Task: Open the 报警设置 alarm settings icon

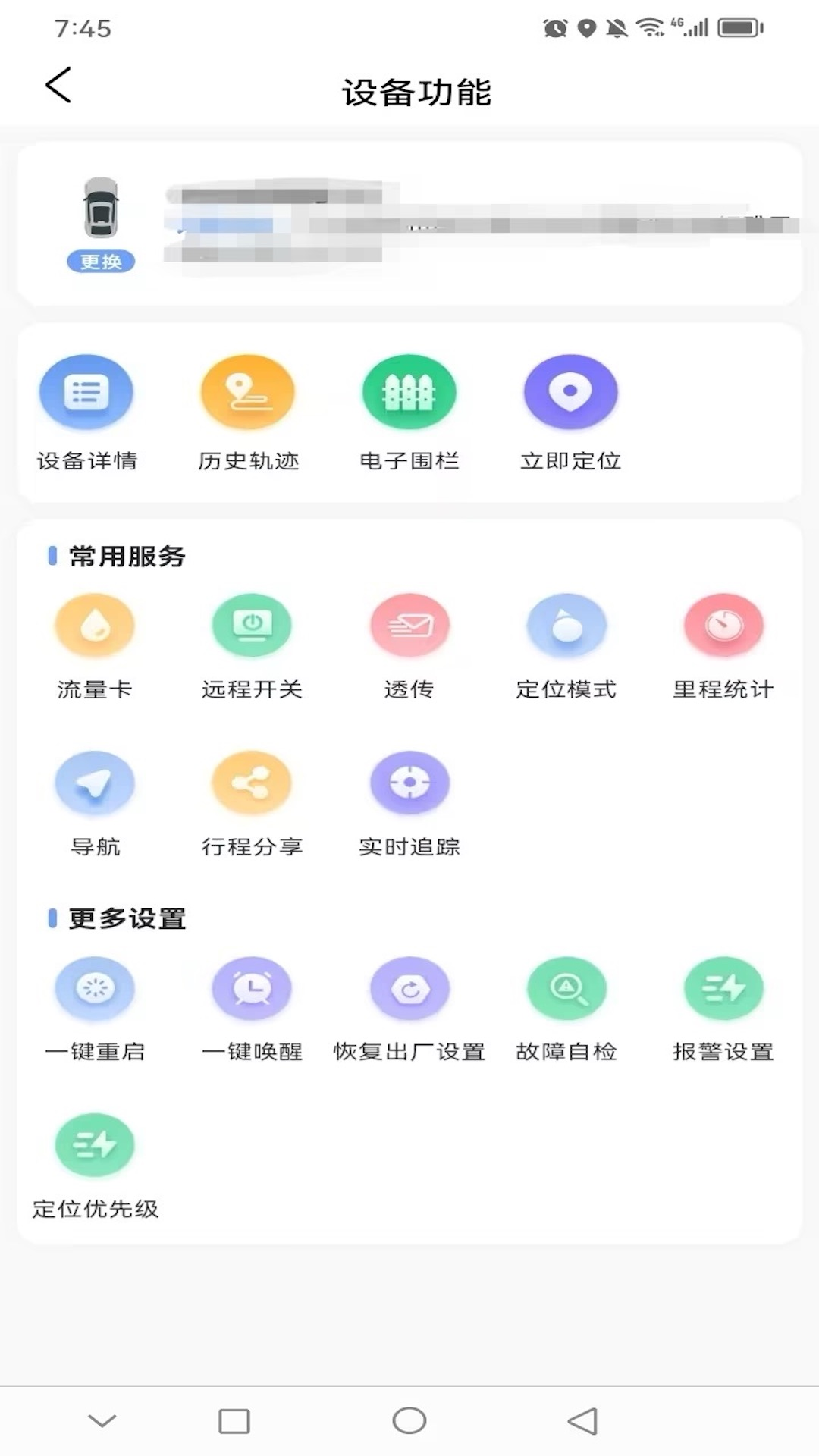Action: coord(723,988)
